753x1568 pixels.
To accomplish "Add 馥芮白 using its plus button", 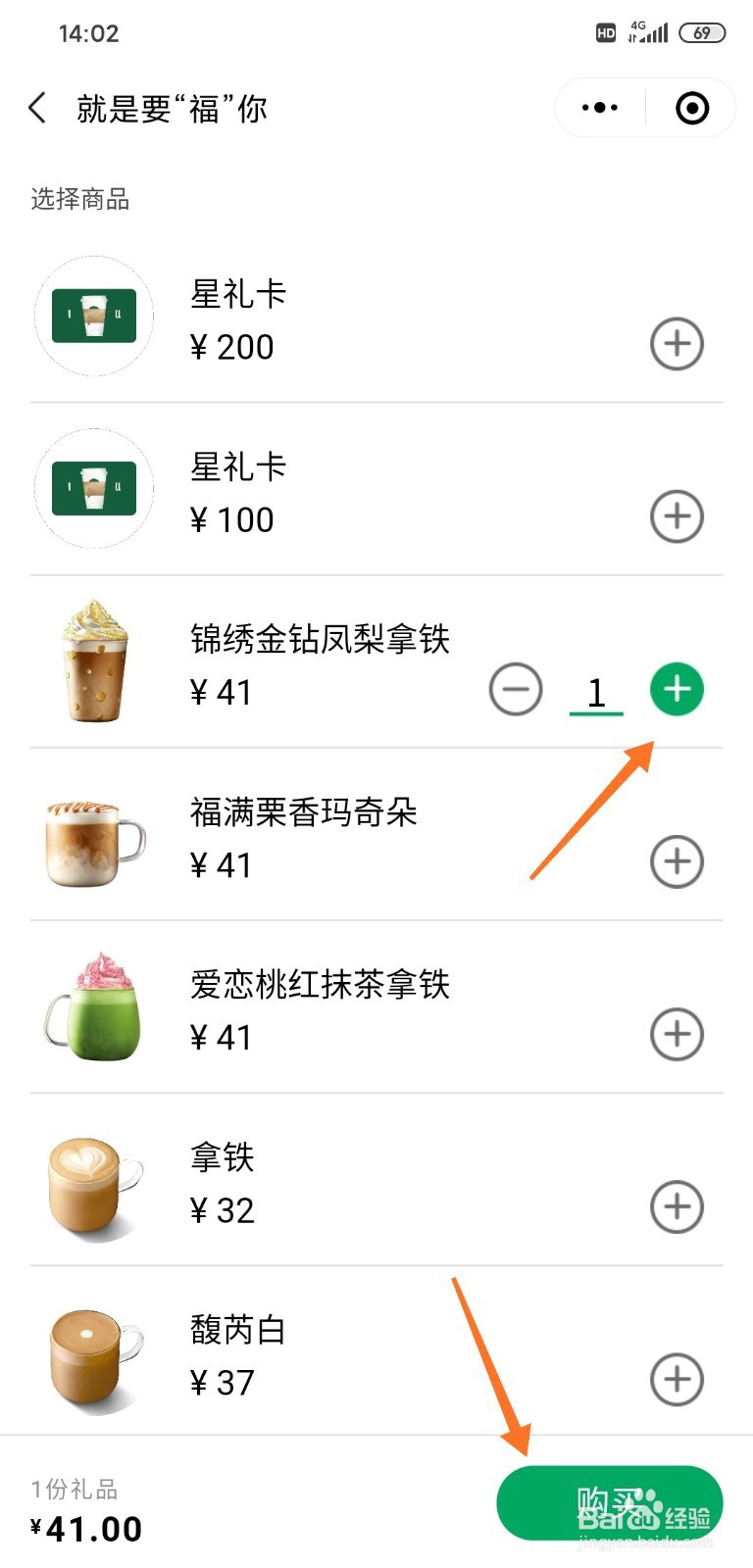I will tap(676, 1380).
